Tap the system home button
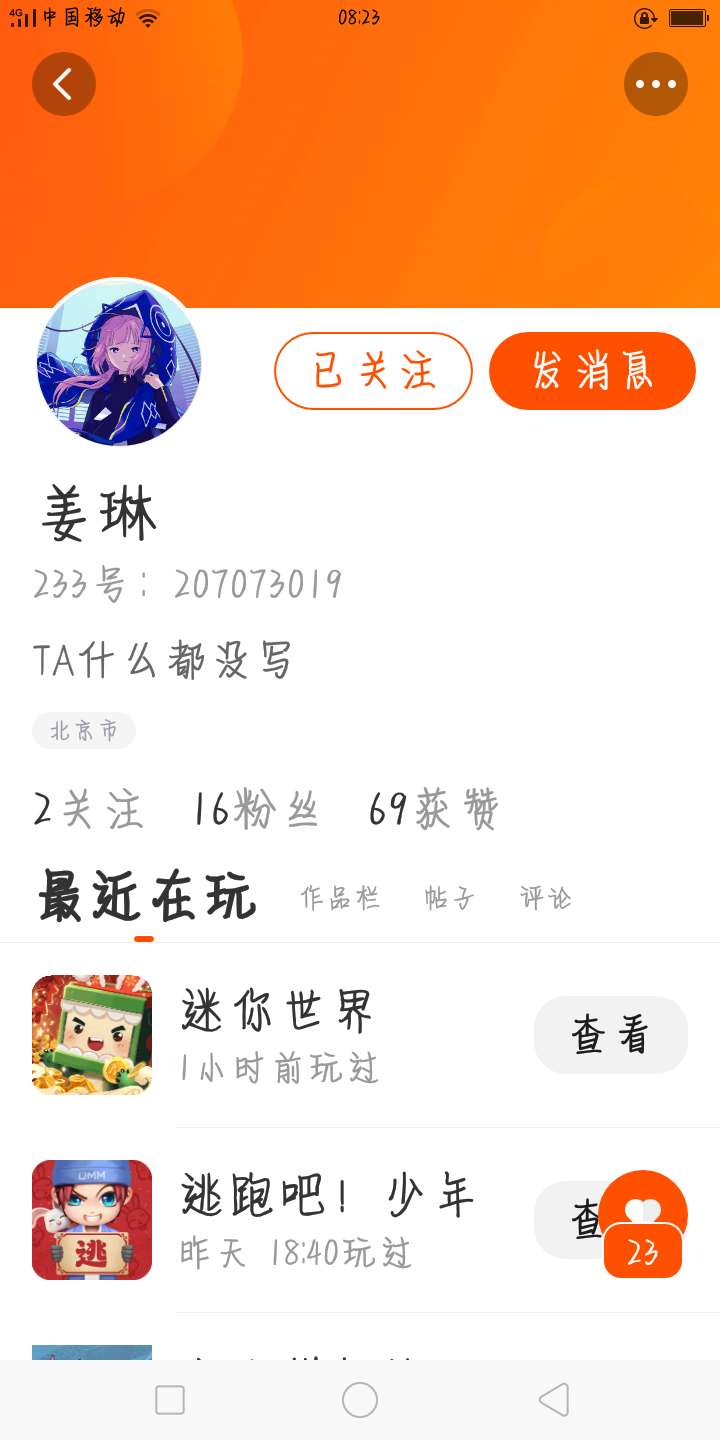This screenshot has width=720, height=1440. tap(360, 1400)
